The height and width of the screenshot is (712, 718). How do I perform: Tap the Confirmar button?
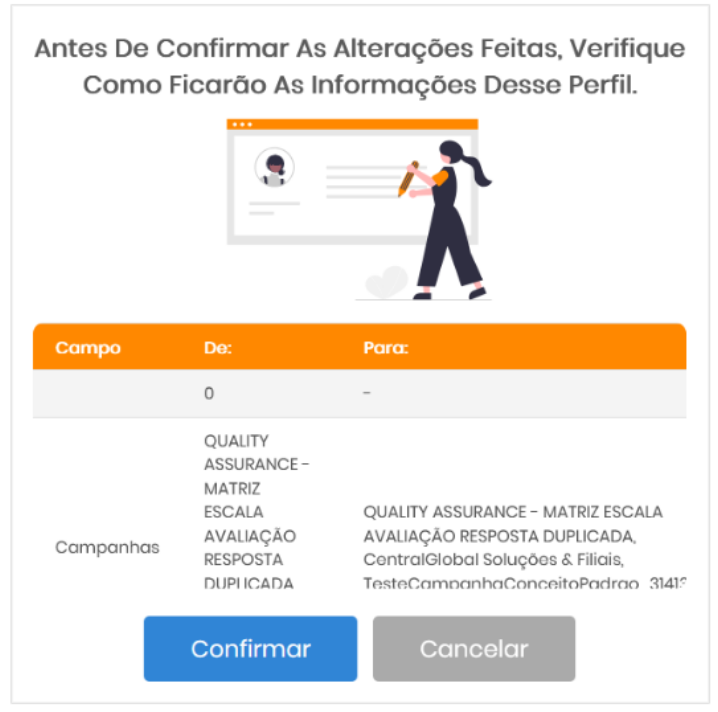250,648
